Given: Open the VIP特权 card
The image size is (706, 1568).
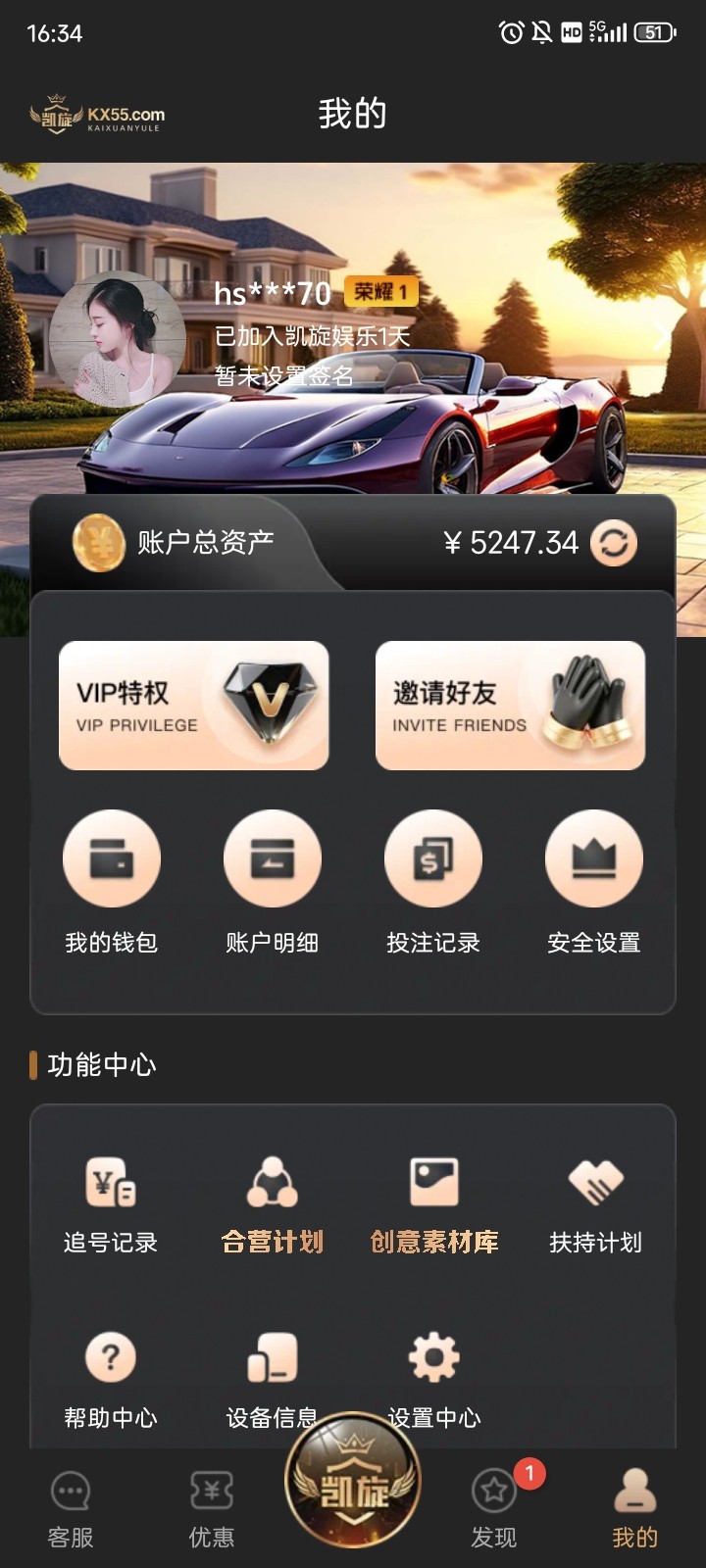Looking at the screenshot, I should coord(194,706).
